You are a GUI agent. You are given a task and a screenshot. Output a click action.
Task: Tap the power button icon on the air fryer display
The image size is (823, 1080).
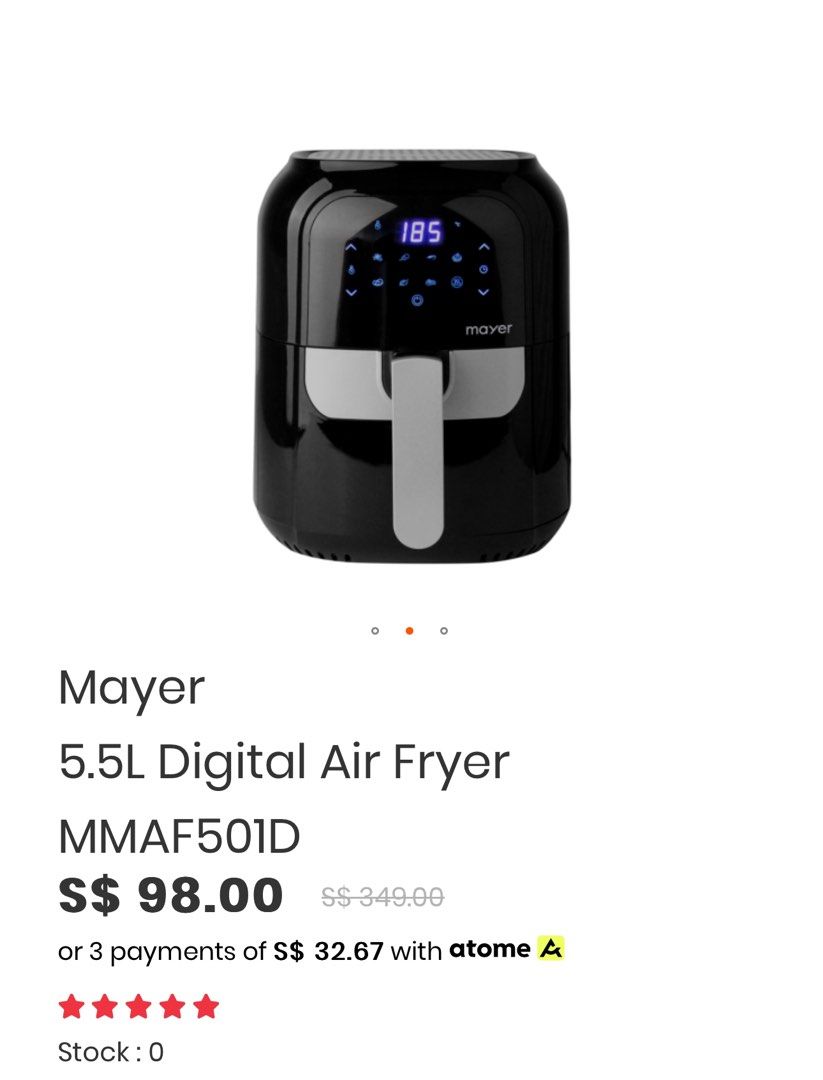pos(417,299)
